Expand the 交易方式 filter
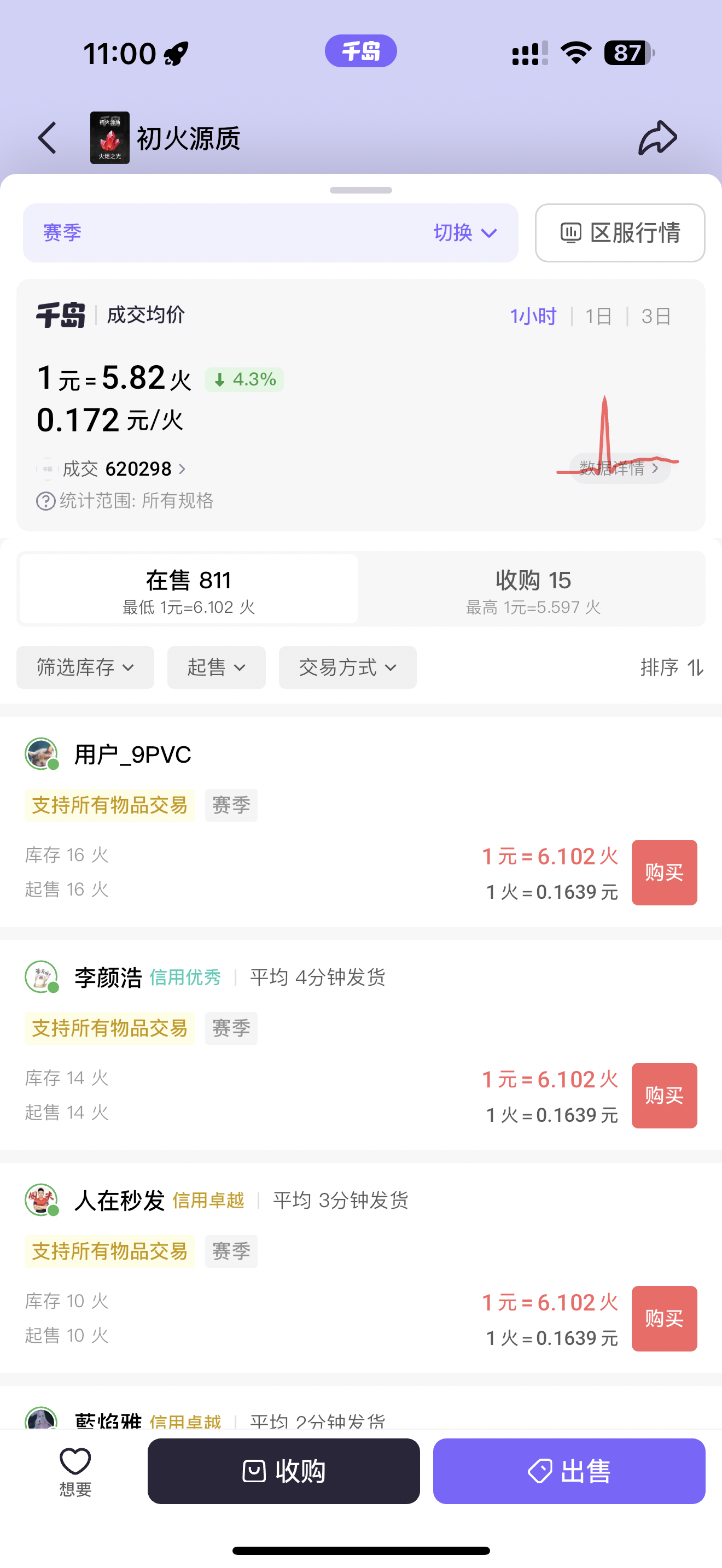The height and width of the screenshot is (1568, 722). pyautogui.click(x=348, y=667)
